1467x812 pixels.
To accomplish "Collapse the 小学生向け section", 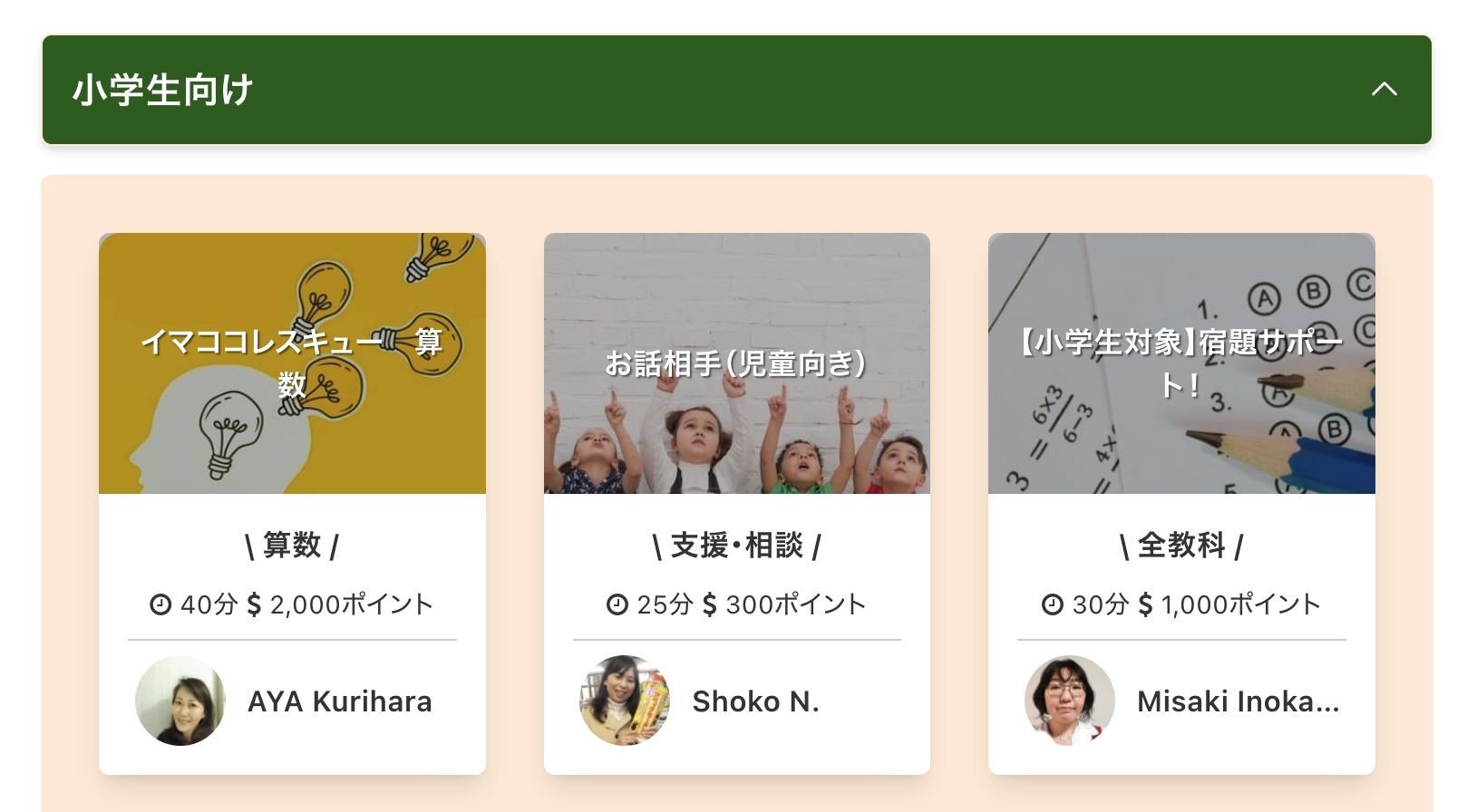I will tap(1384, 90).
